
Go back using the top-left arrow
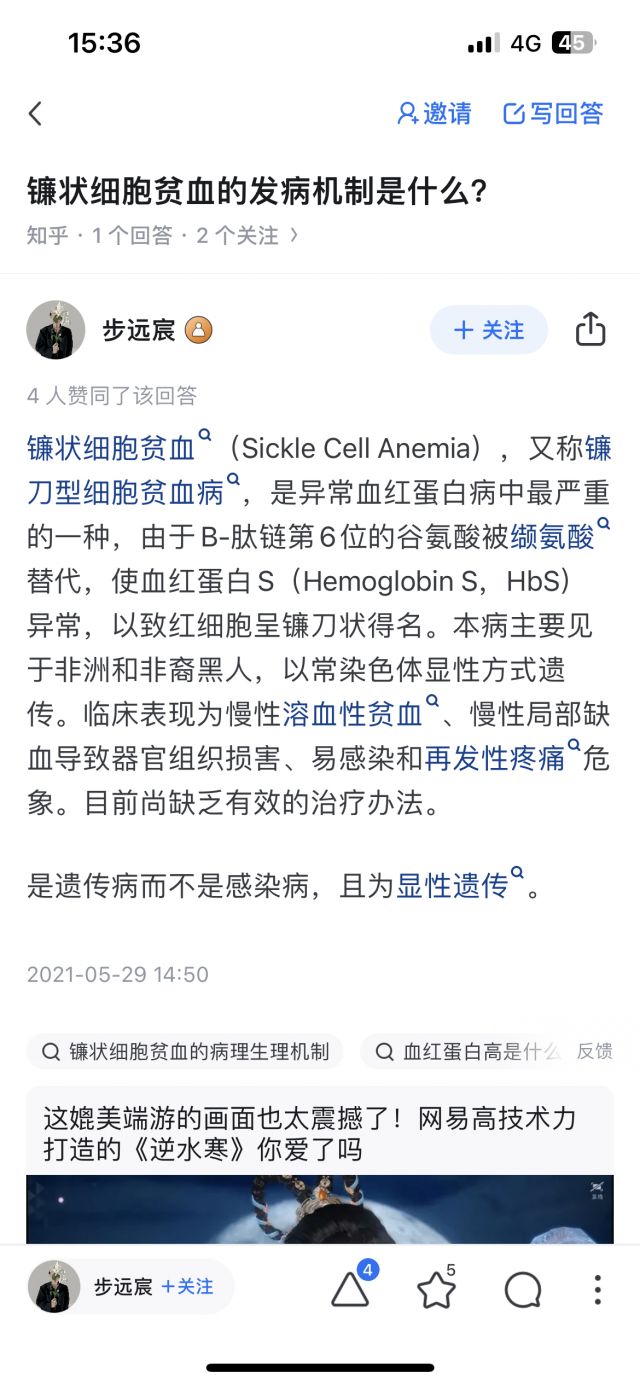pos(35,114)
